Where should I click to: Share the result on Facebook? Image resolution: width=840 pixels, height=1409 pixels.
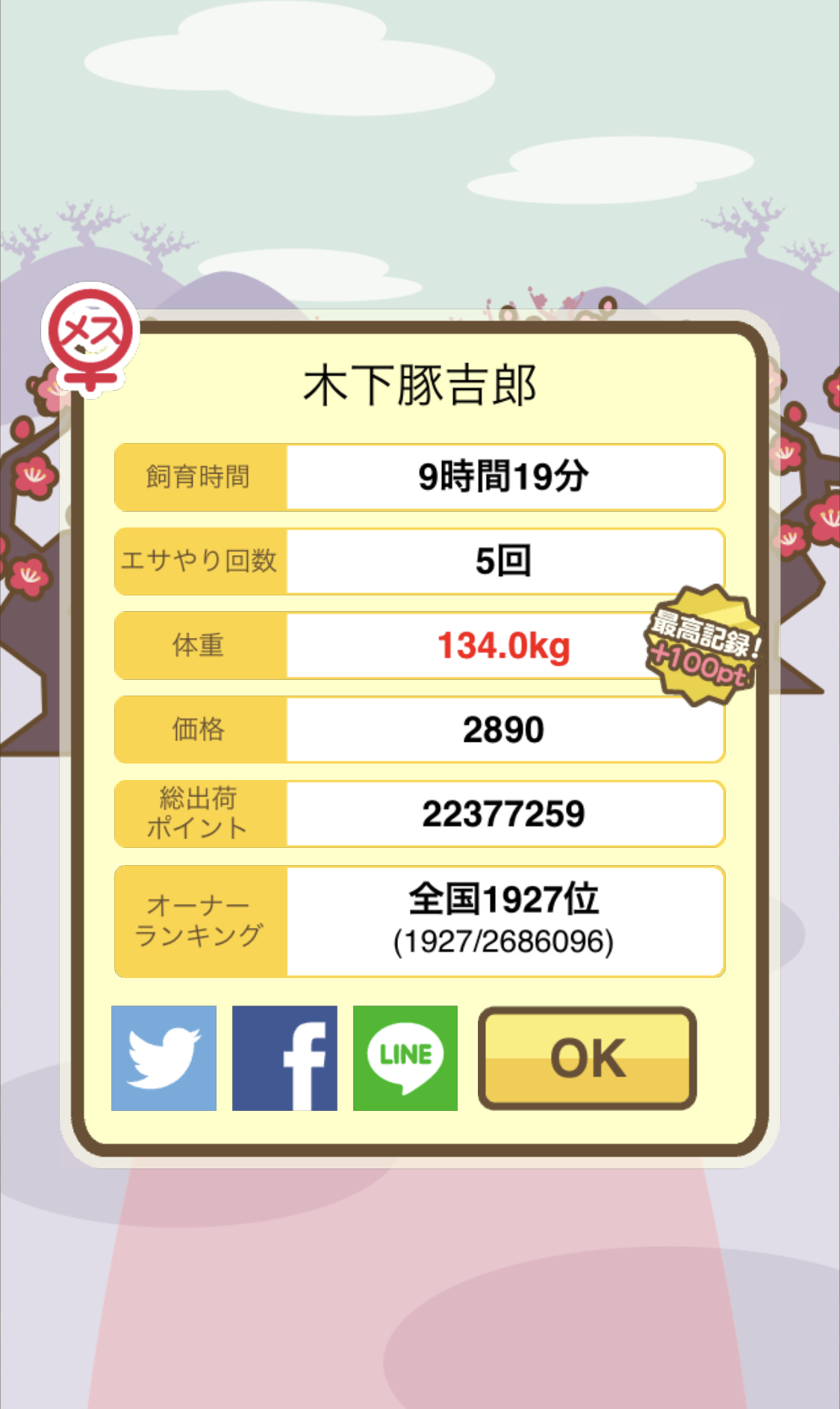[284, 1058]
